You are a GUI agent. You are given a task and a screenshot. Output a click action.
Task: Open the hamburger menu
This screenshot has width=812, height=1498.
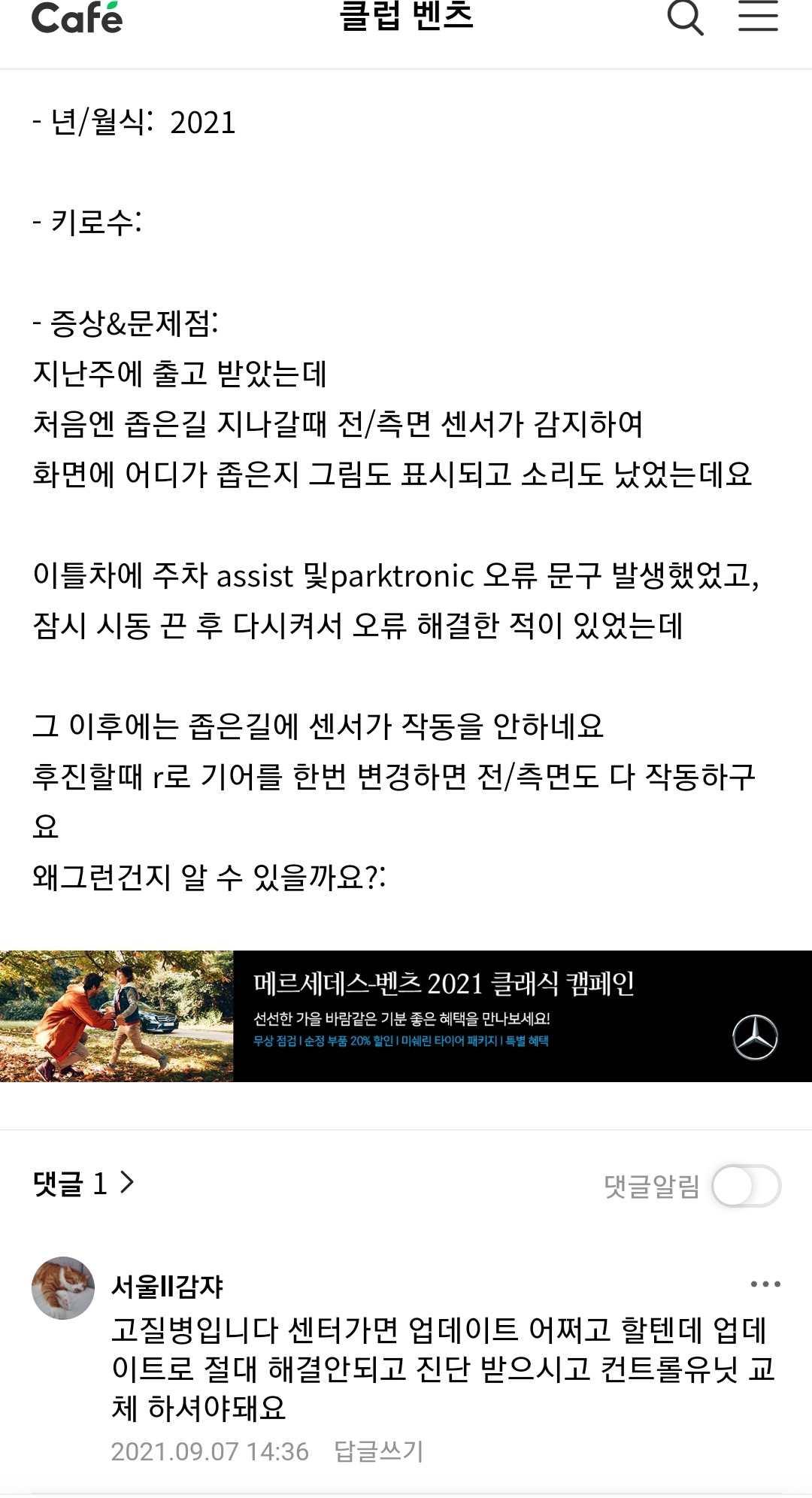tap(757, 15)
